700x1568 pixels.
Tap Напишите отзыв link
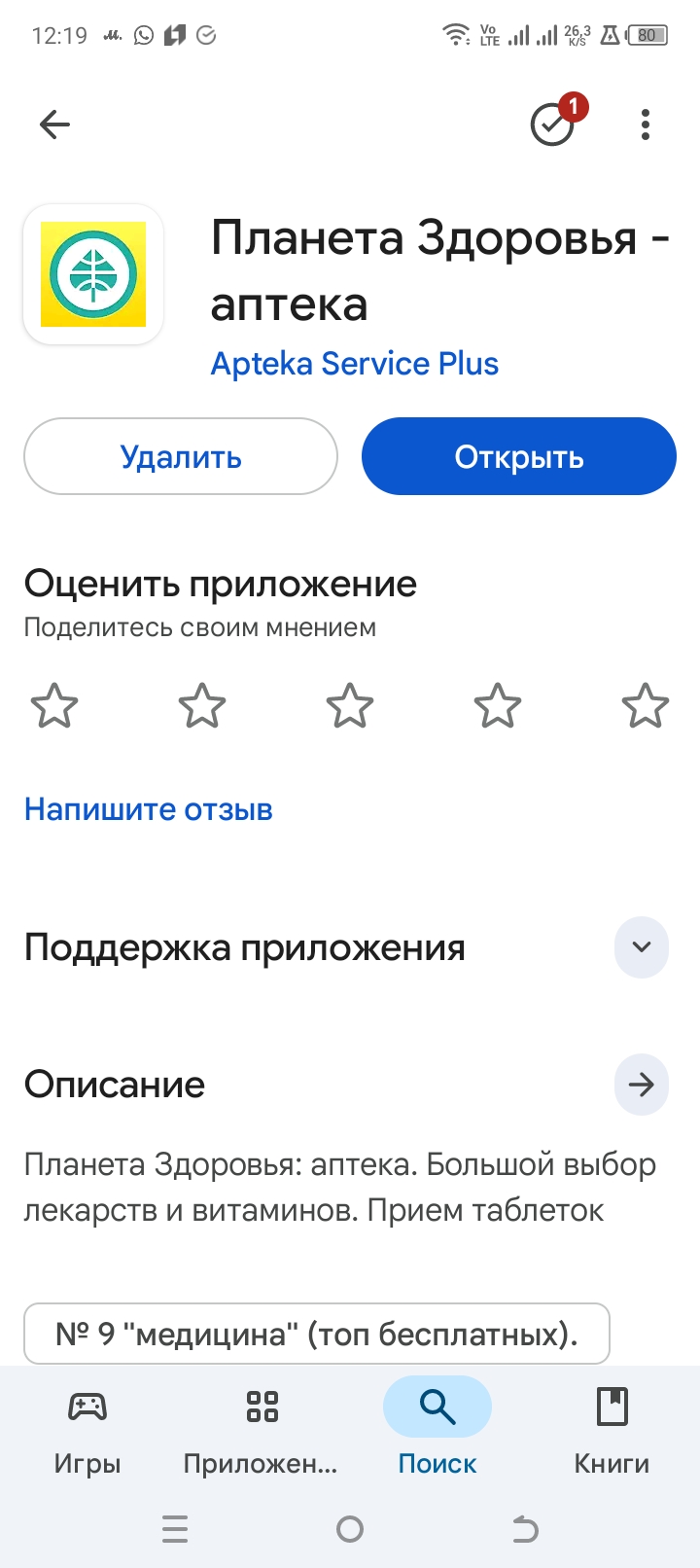[148, 809]
